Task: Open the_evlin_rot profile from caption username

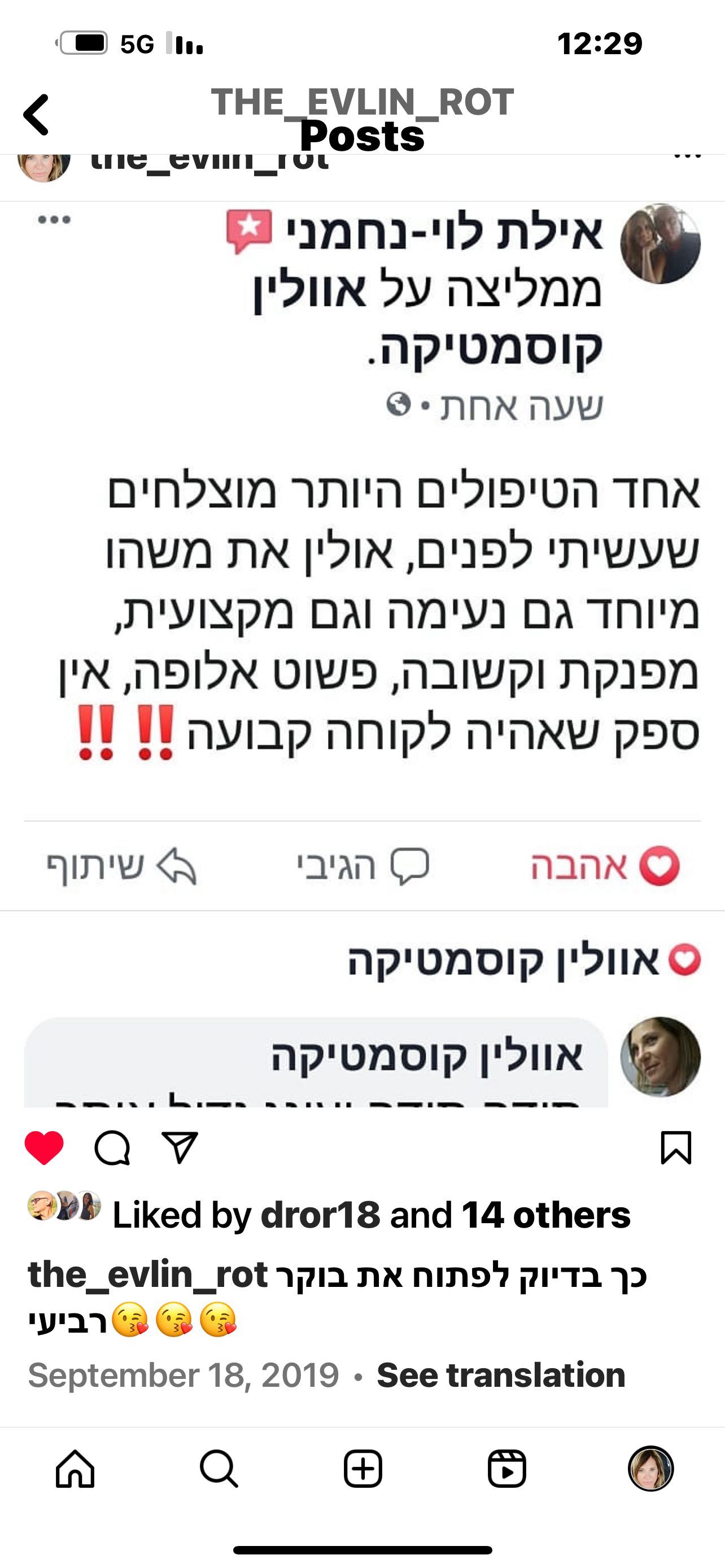Action: (x=147, y=1274)
